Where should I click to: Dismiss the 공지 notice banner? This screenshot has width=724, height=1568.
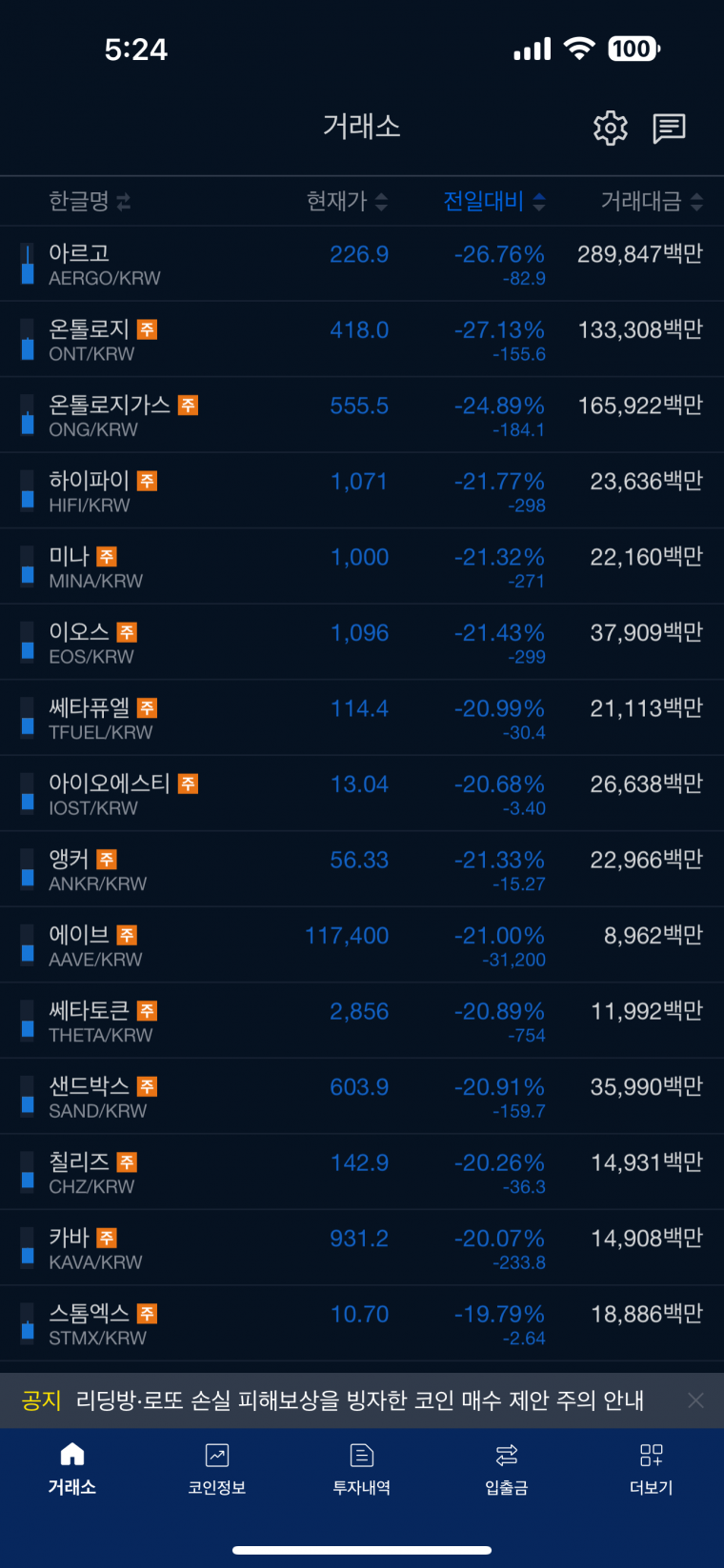click(696, 1400)
